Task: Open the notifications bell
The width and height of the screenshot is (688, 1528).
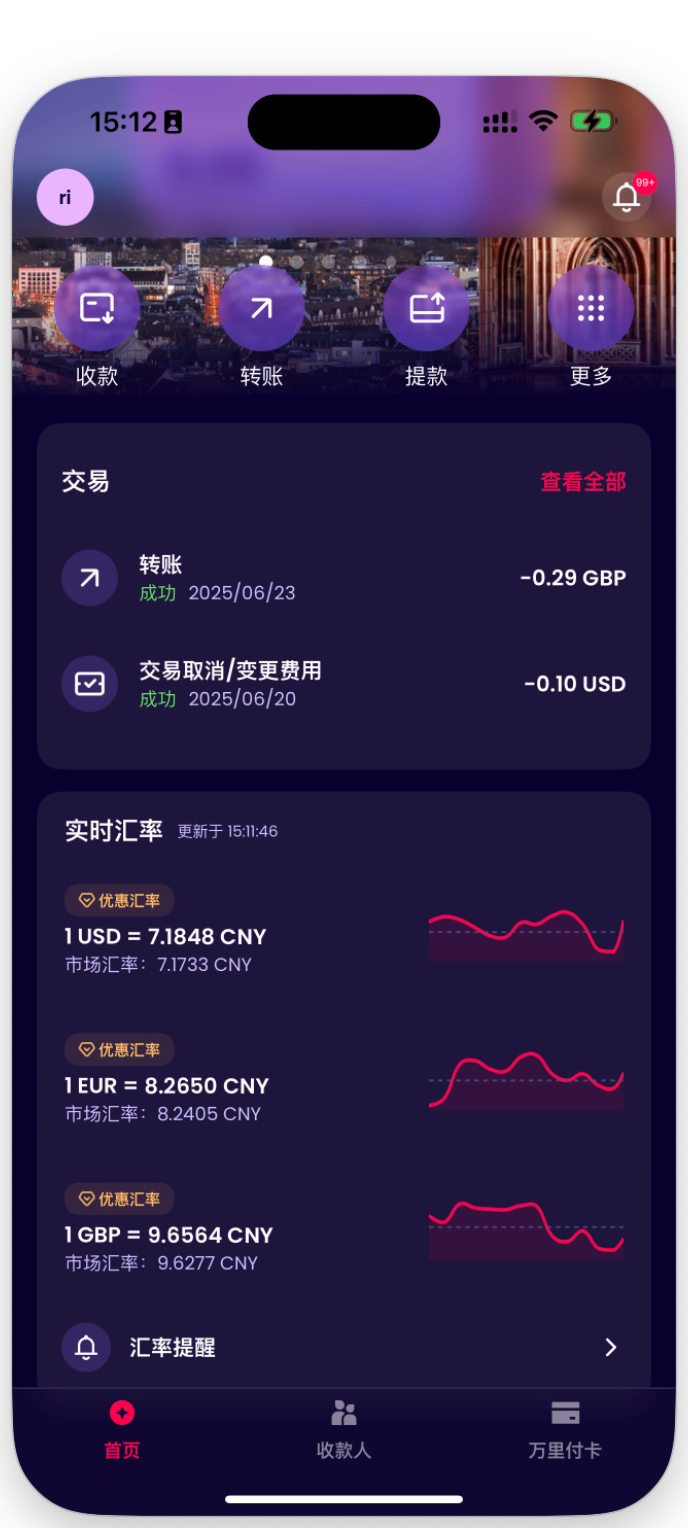Action: coord(626,197)
